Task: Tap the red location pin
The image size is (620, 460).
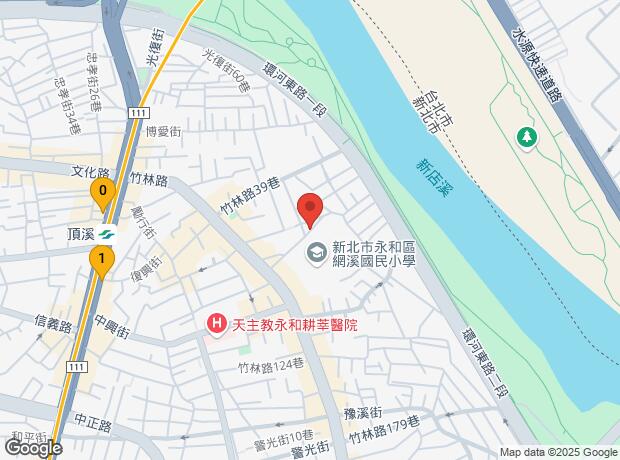Action: pyautogui.click(x=310, y=210)
